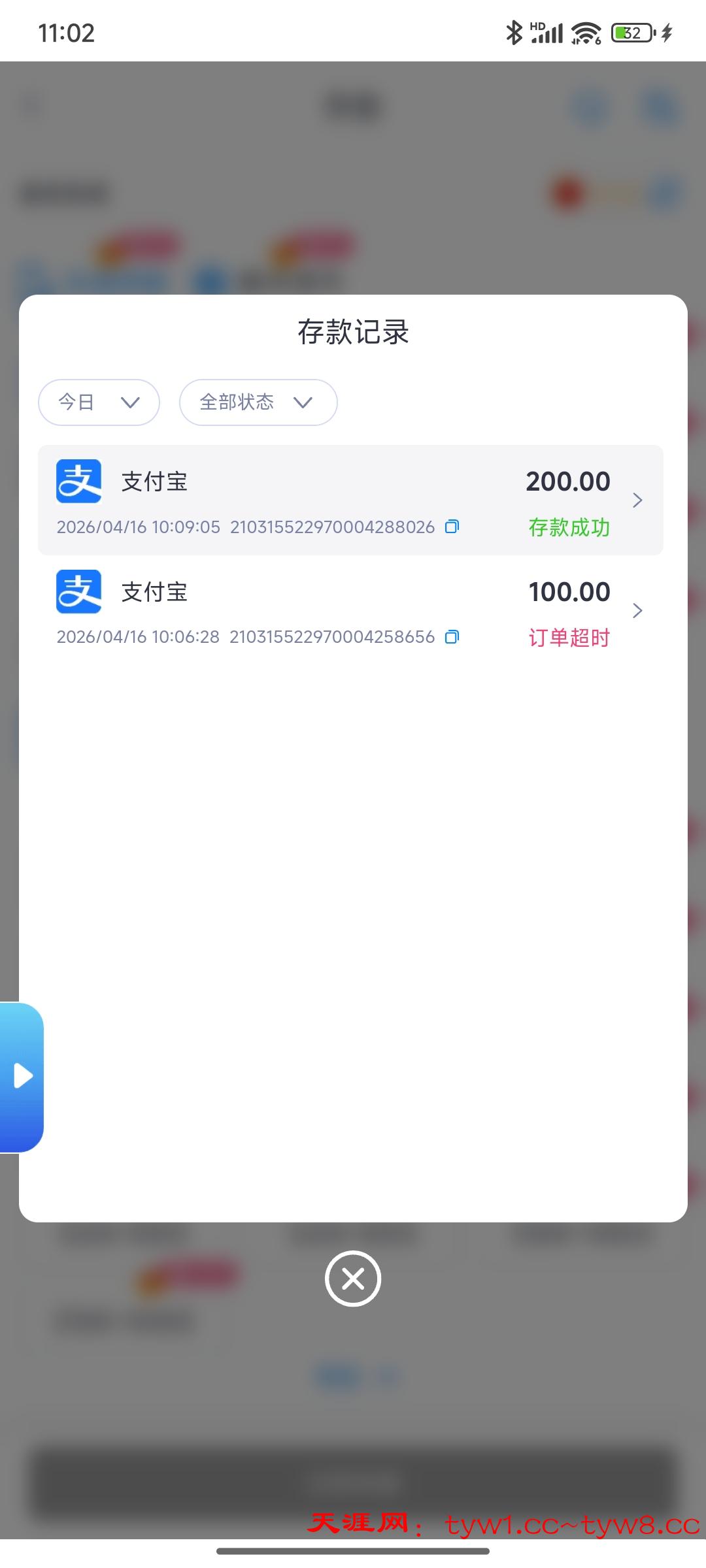The height and width of the screenshot is (1568, 706).
Task: Open the 今日 date filter dropdown
Action: click(99, 402)
